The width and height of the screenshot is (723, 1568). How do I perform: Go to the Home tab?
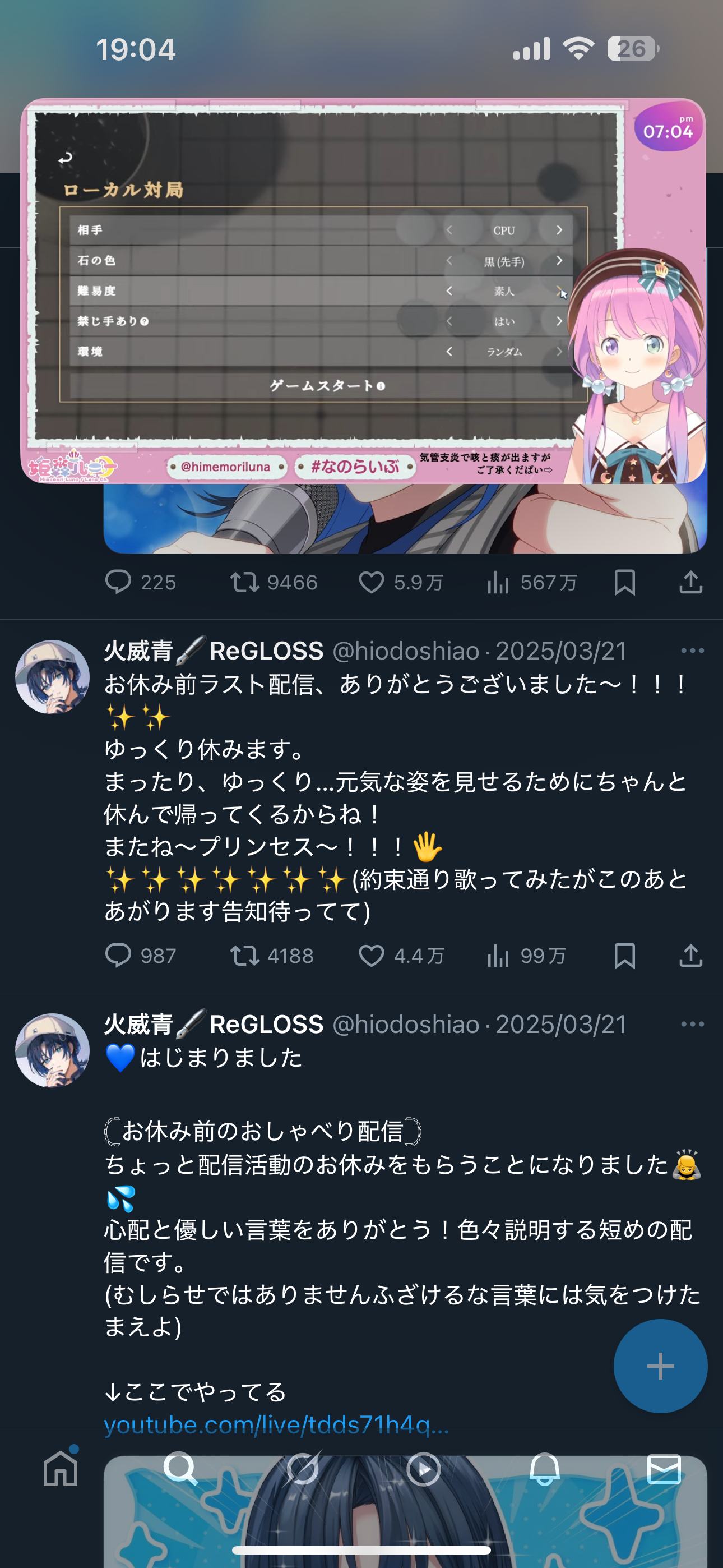coord(61,1469)
